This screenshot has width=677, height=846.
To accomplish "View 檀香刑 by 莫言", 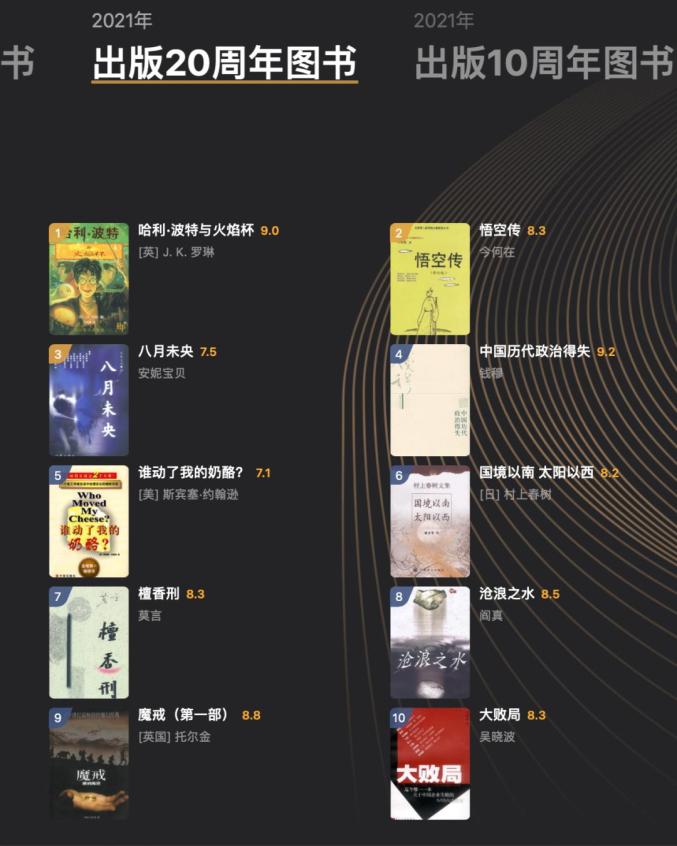I will coord(159,594).
